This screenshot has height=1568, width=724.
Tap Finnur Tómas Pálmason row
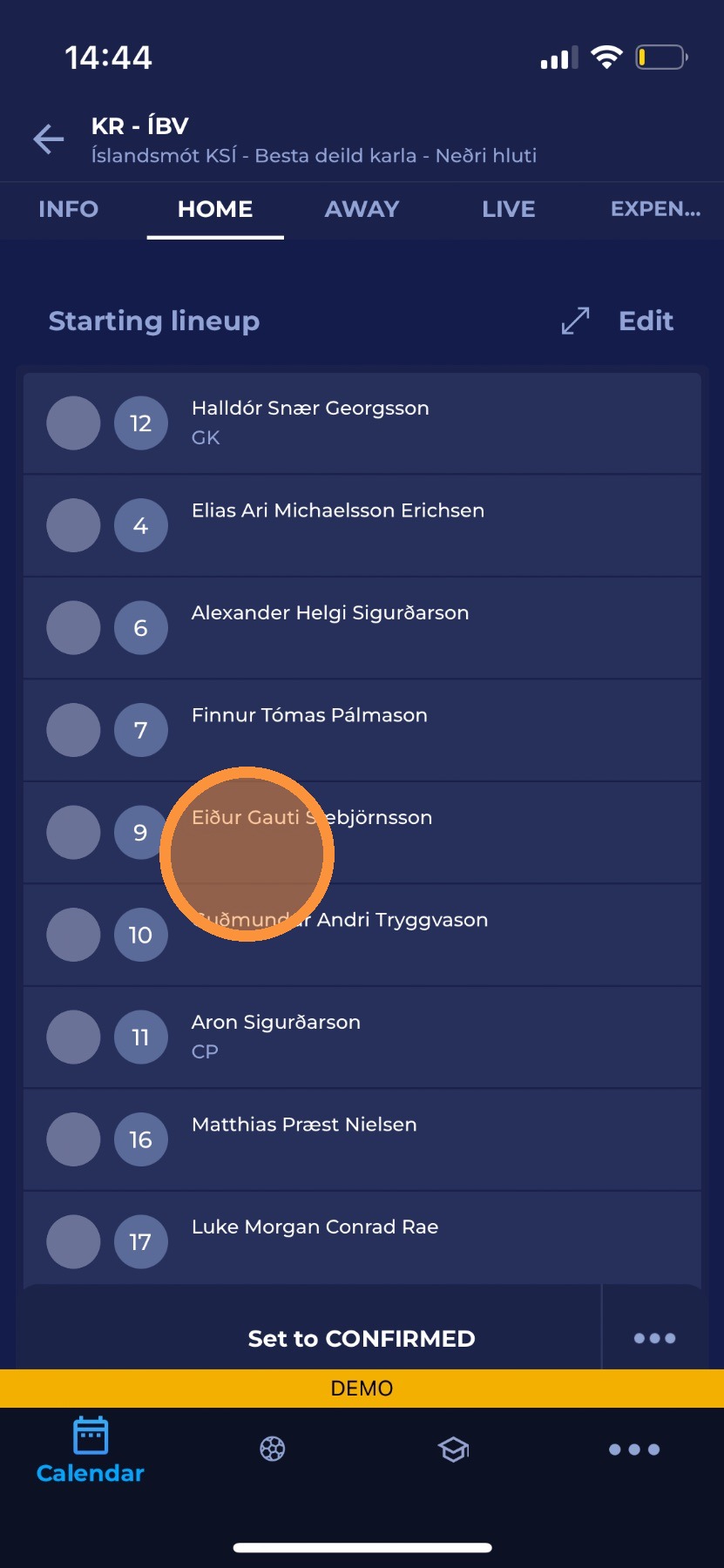click(362, 730)
